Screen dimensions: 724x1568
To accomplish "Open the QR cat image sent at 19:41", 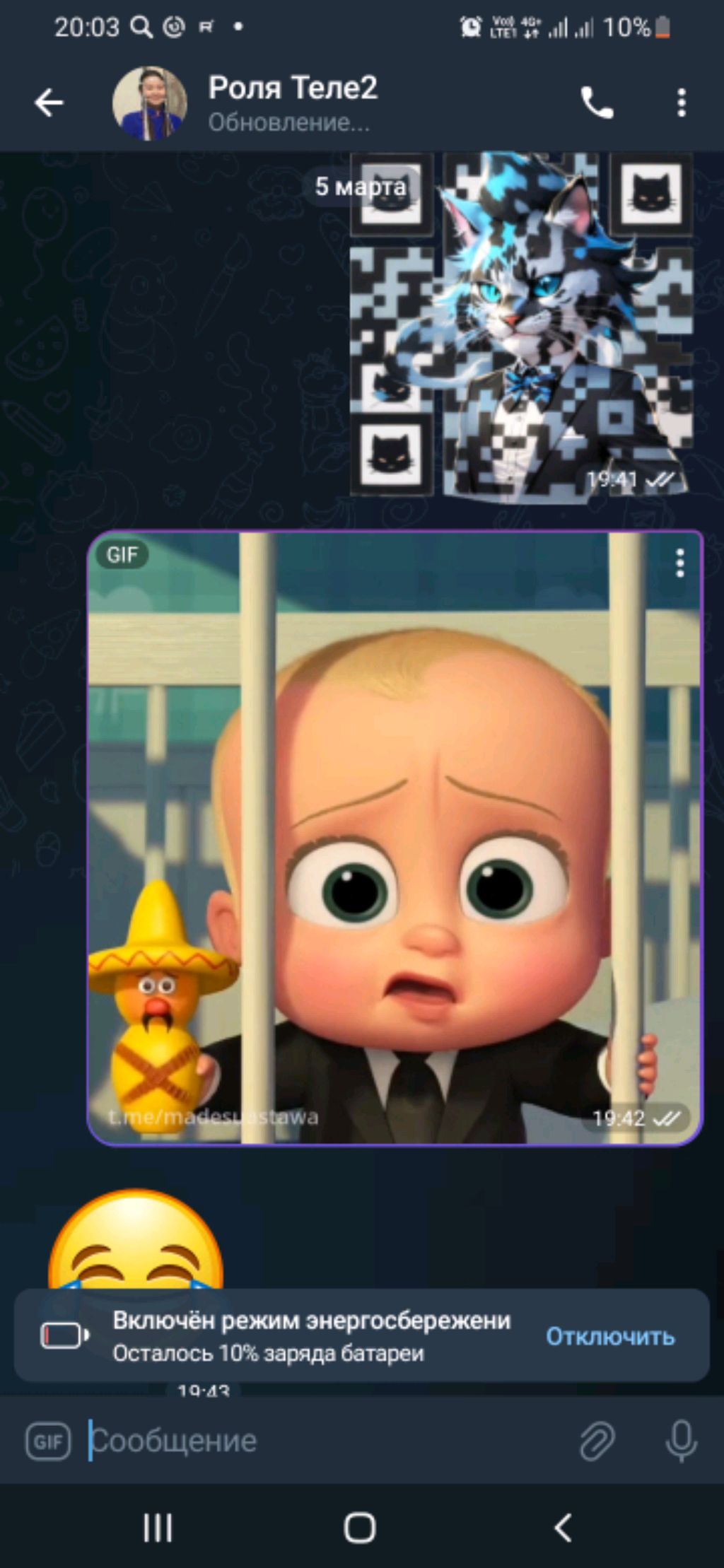I will coord(522,325).
